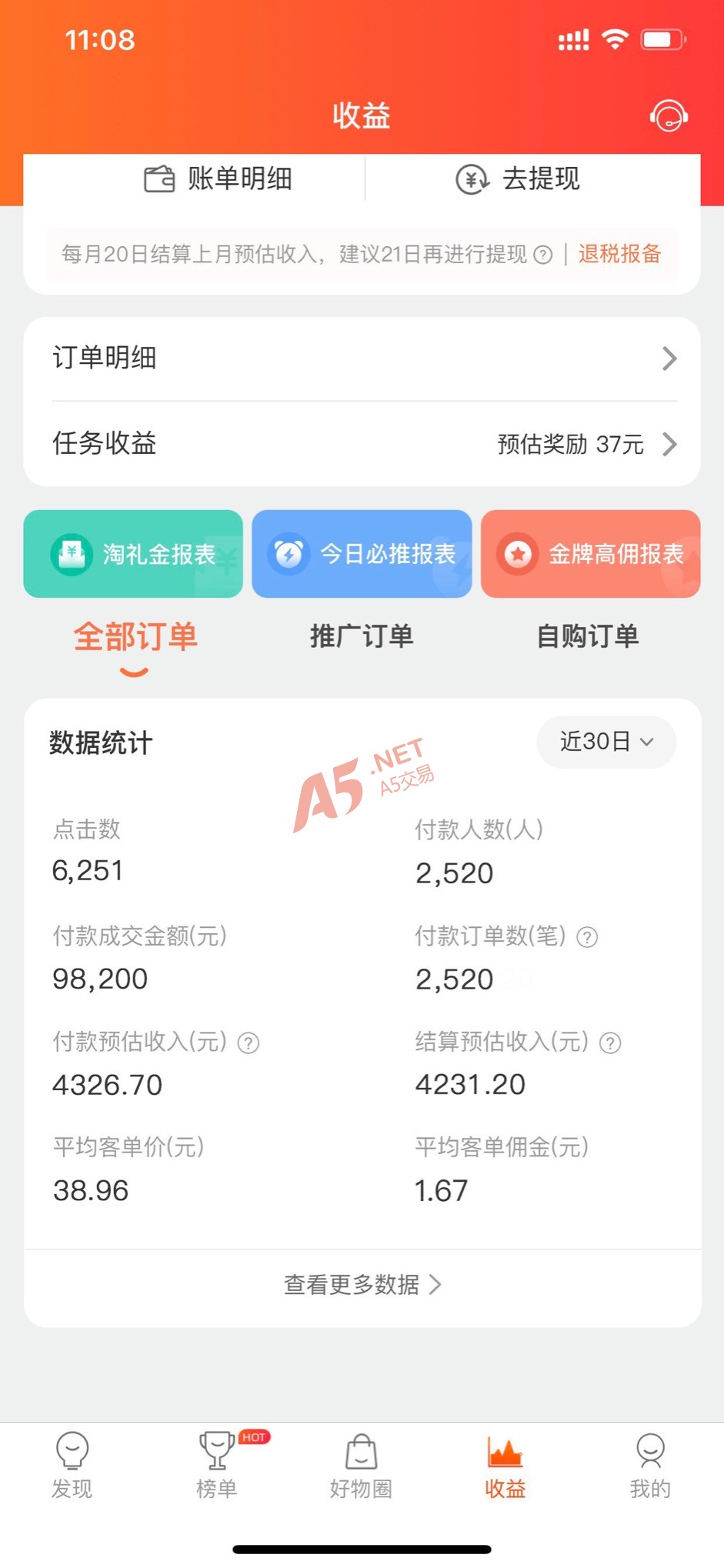
Task: Go to the 发现 tab
Action: coord(72,1466)
